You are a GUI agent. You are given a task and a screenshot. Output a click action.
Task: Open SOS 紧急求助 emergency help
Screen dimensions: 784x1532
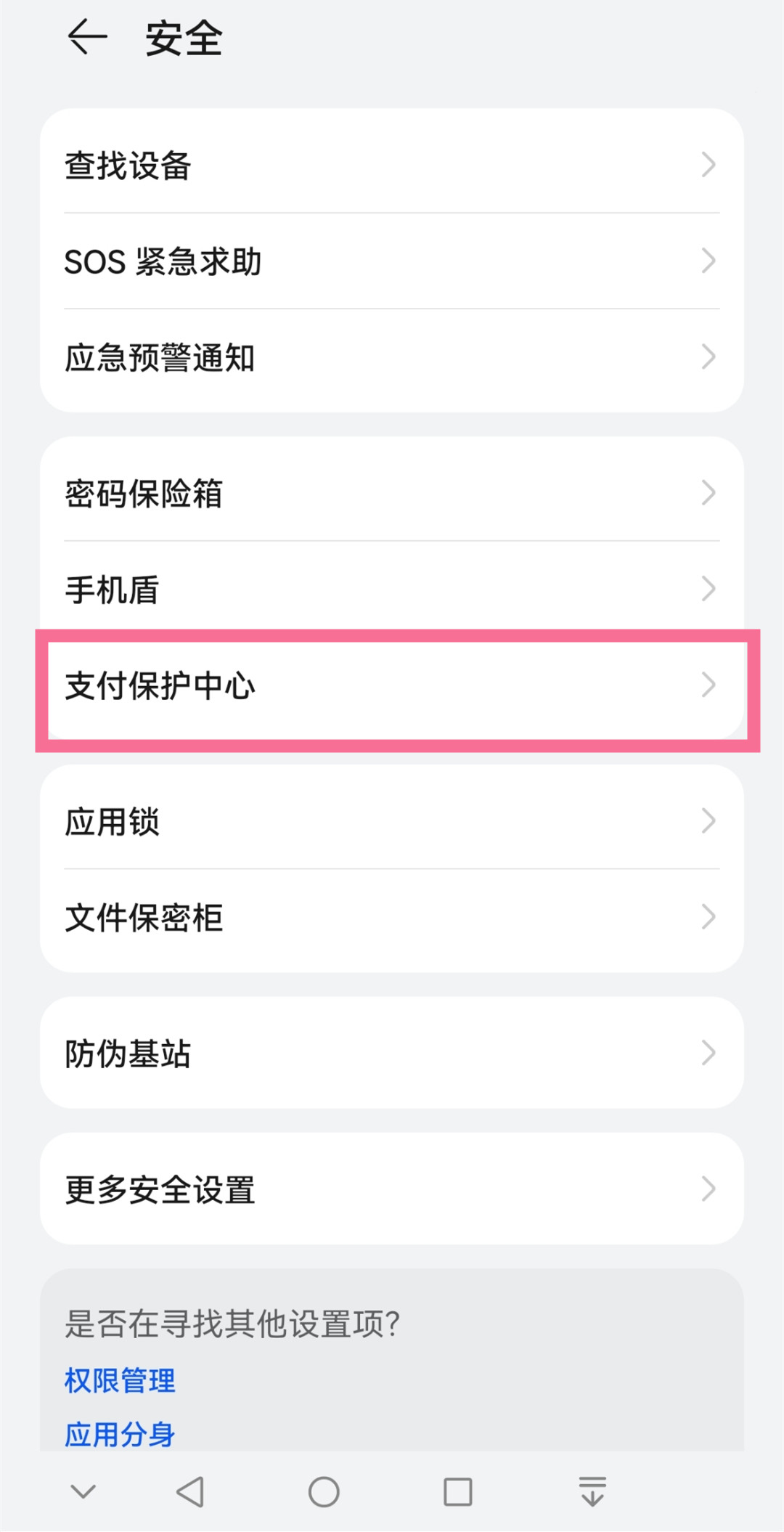point(392,261)
